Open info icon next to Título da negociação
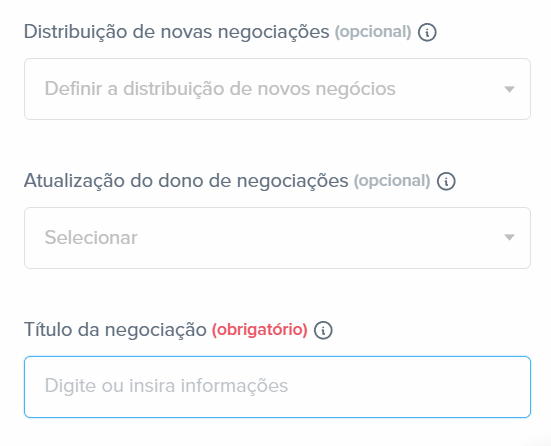The height and width of the screenshot is (446, 551). [323, 330]
